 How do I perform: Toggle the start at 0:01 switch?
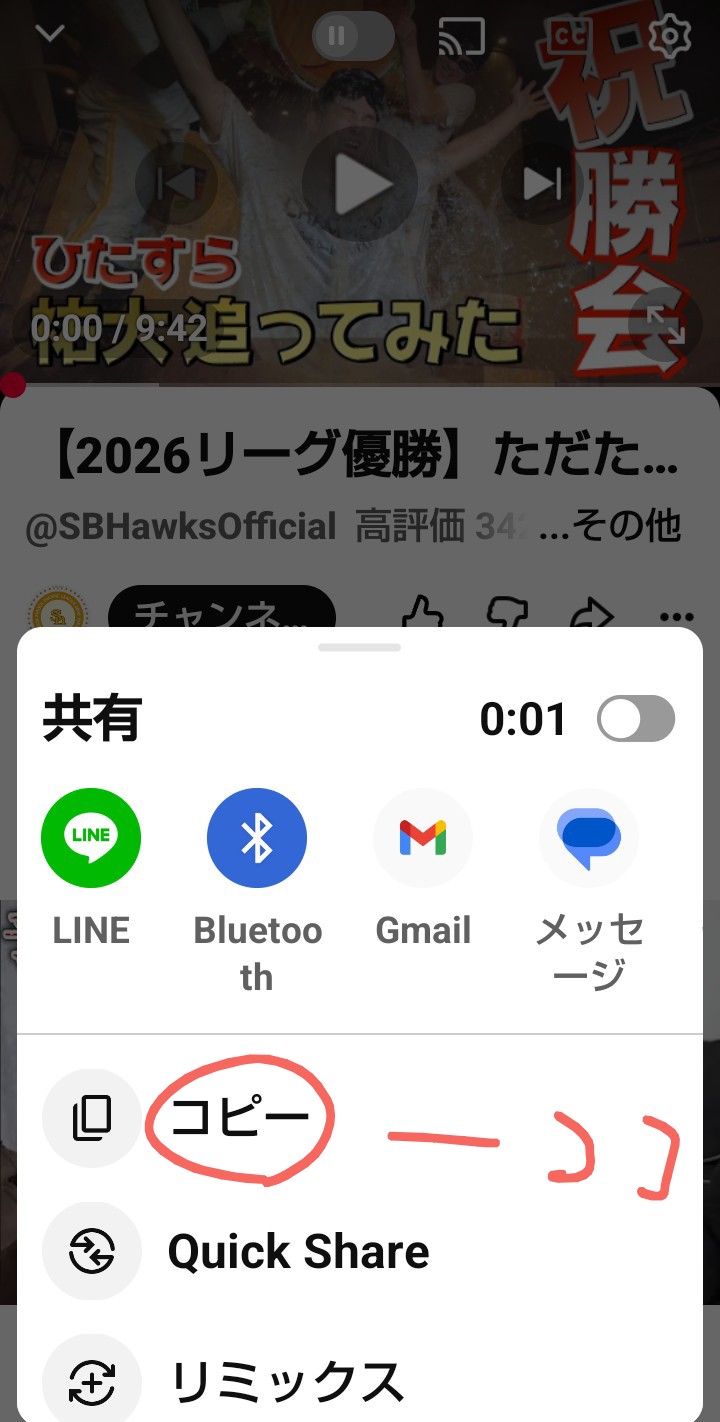pyautogui.click(x=636, y=719)
